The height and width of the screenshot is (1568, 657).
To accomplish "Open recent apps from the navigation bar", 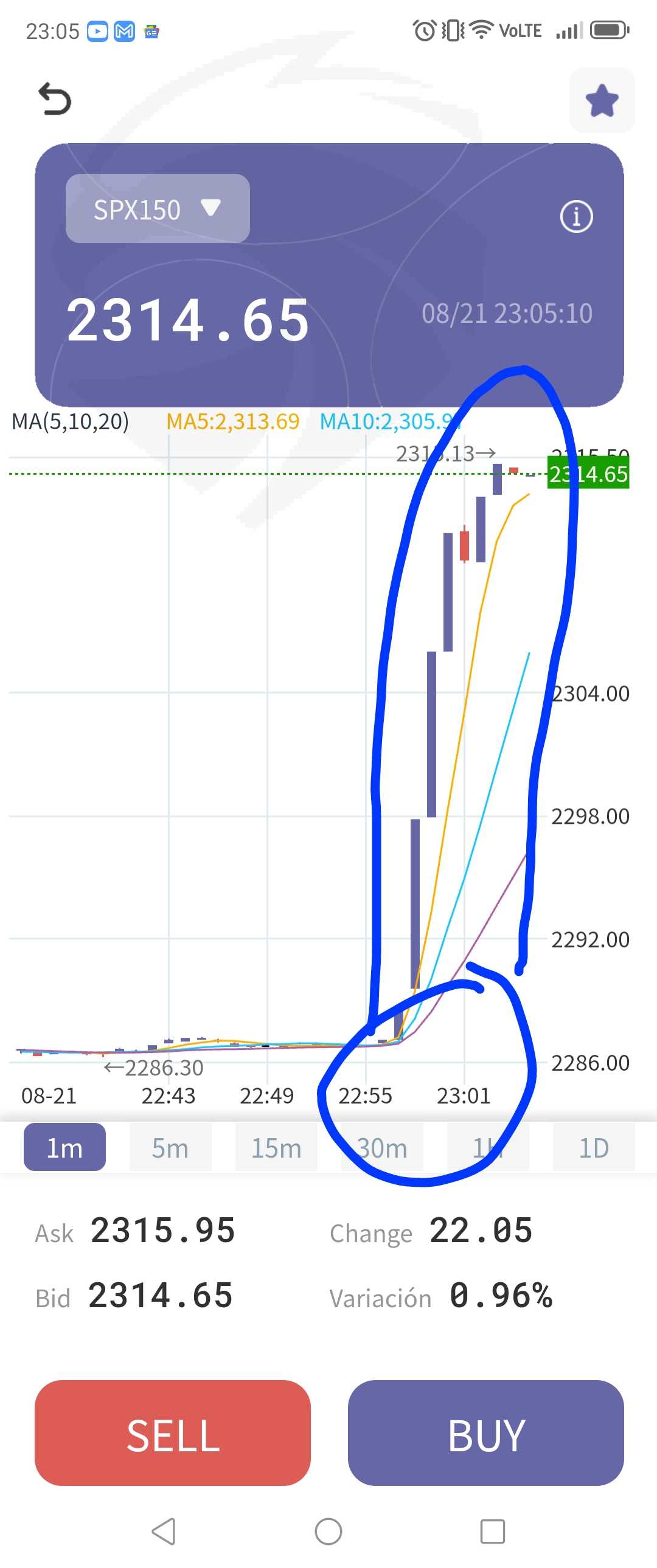I will 492,1532.
